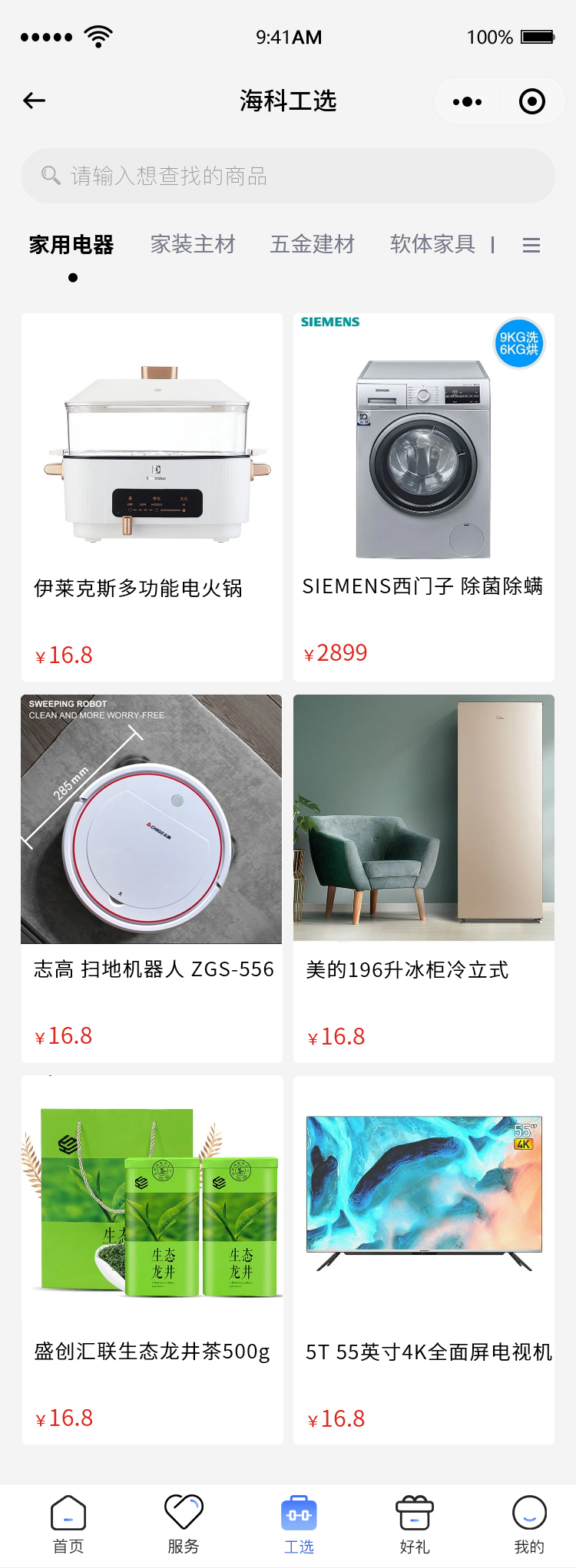View the 5T 55英寸4K全面屏电视机 card

pyautogui.click(x=424, y=1259)
